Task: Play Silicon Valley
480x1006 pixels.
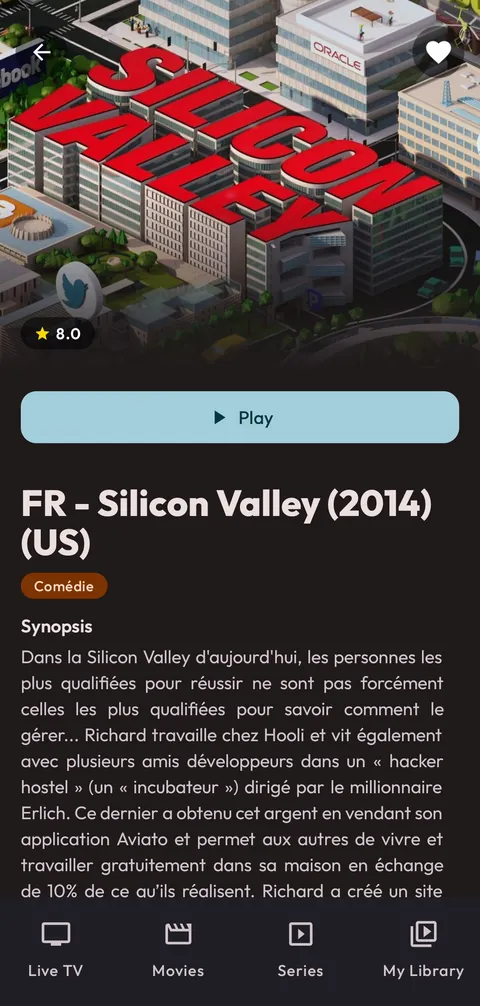Action: click(x=240, y=418)
